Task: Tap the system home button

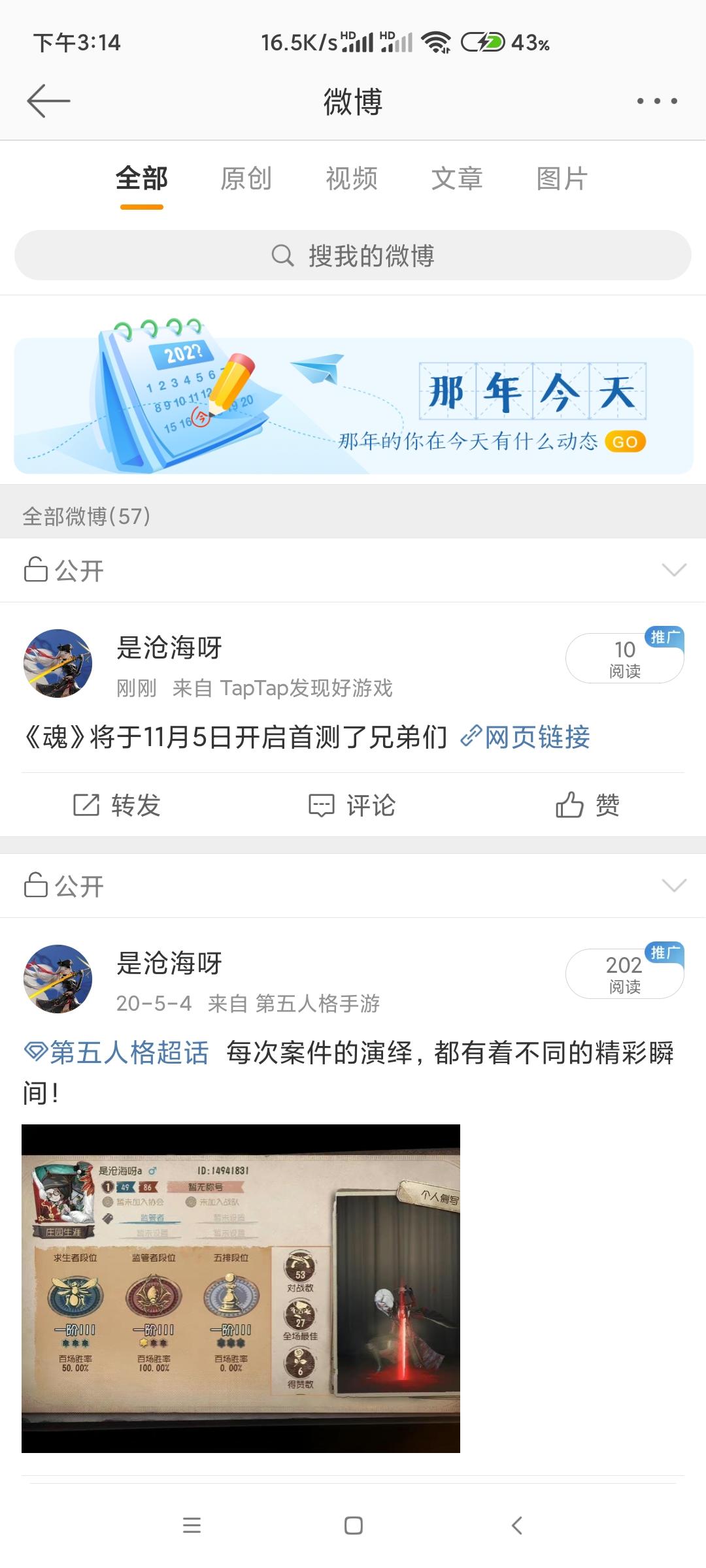Action: (353, 1526)
